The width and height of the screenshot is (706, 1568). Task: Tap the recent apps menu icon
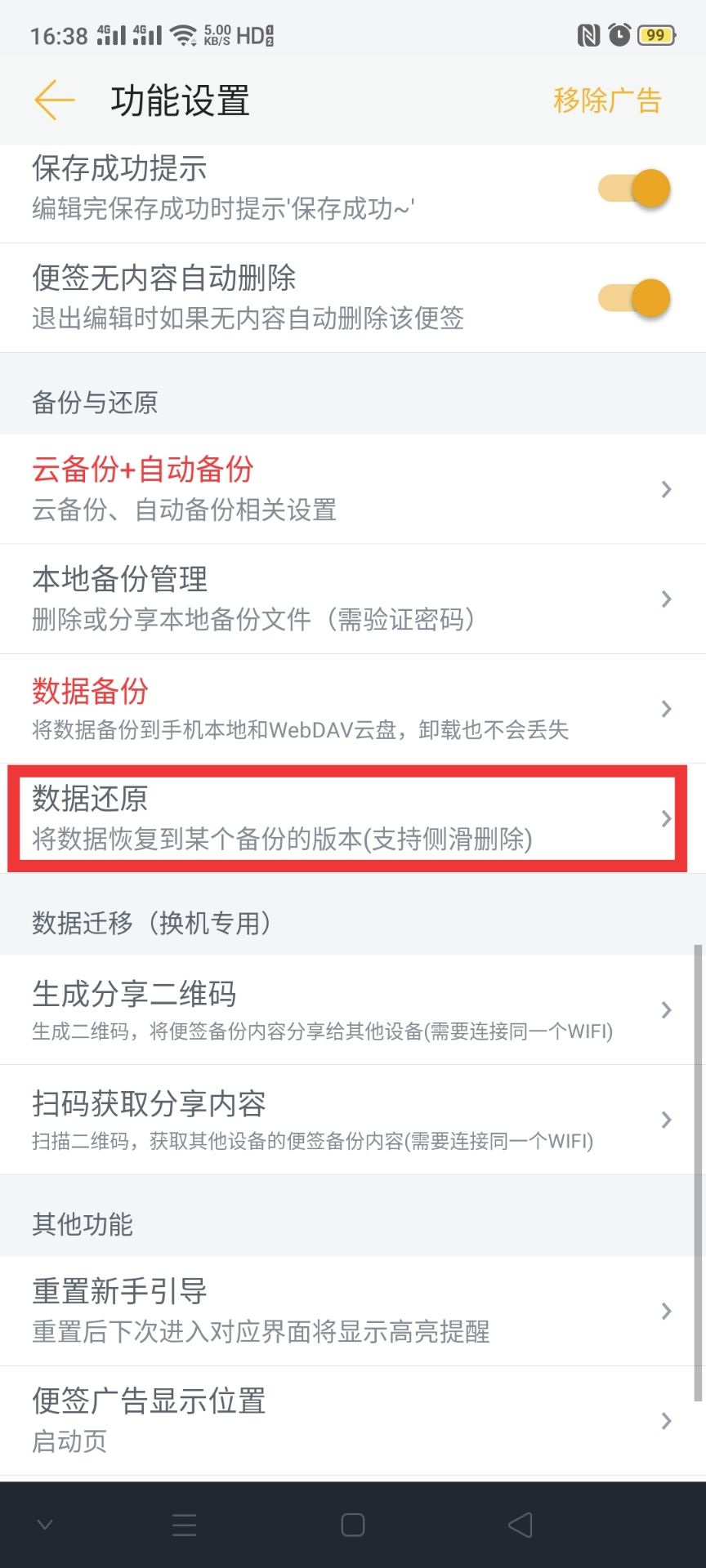[184, 1524]
